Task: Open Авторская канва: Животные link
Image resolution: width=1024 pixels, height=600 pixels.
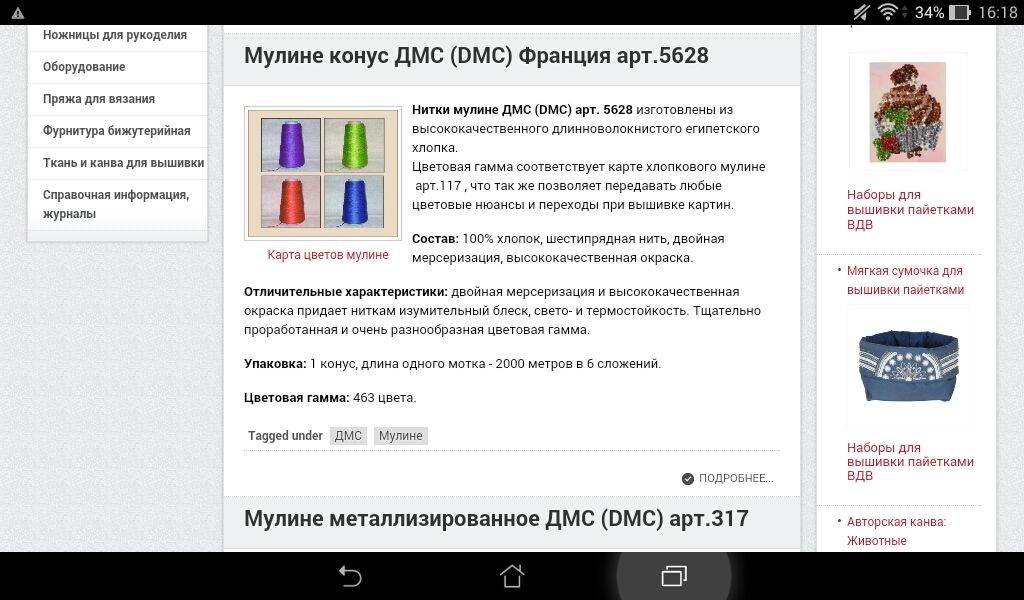Action: (x=896, y=531)
